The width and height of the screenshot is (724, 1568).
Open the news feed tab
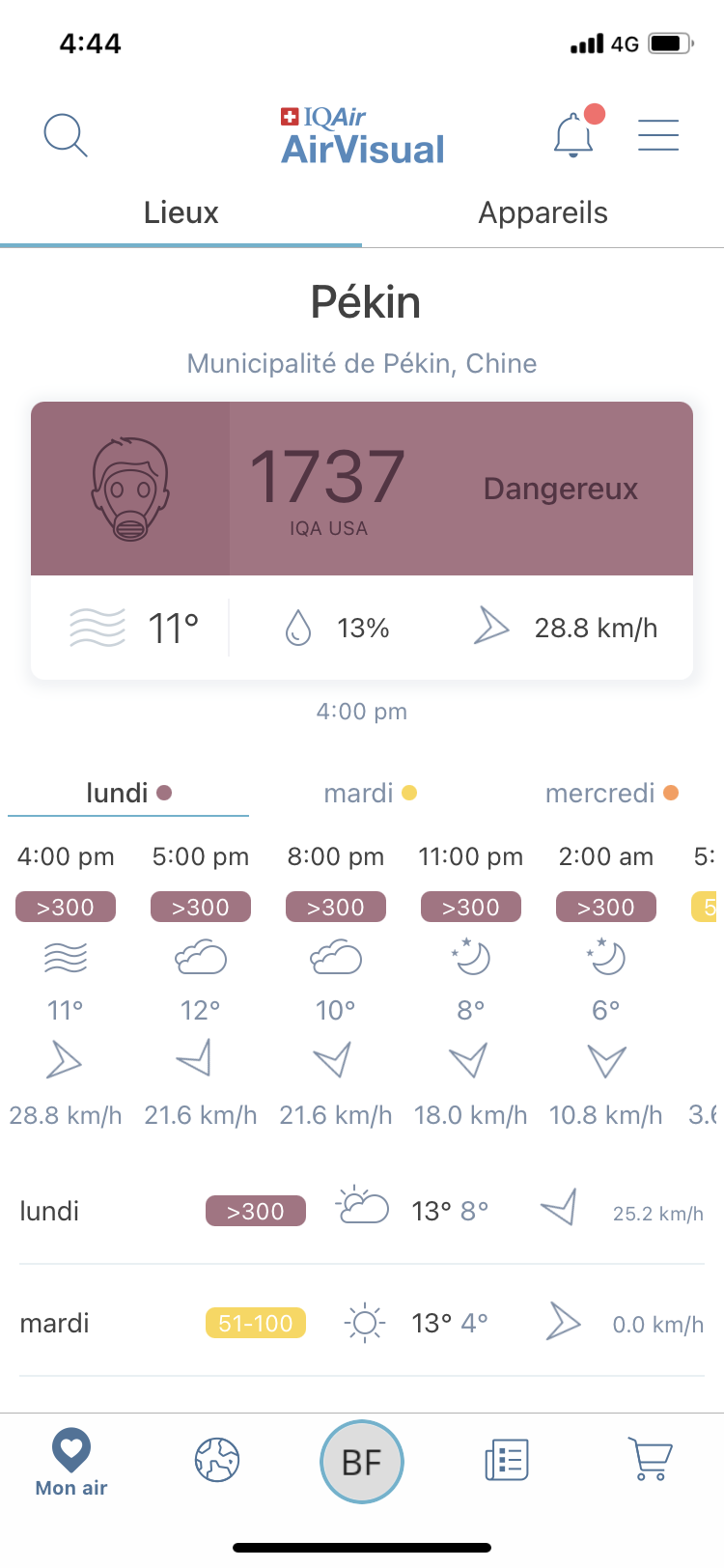pyautogui.click(x=507, y=1460)
